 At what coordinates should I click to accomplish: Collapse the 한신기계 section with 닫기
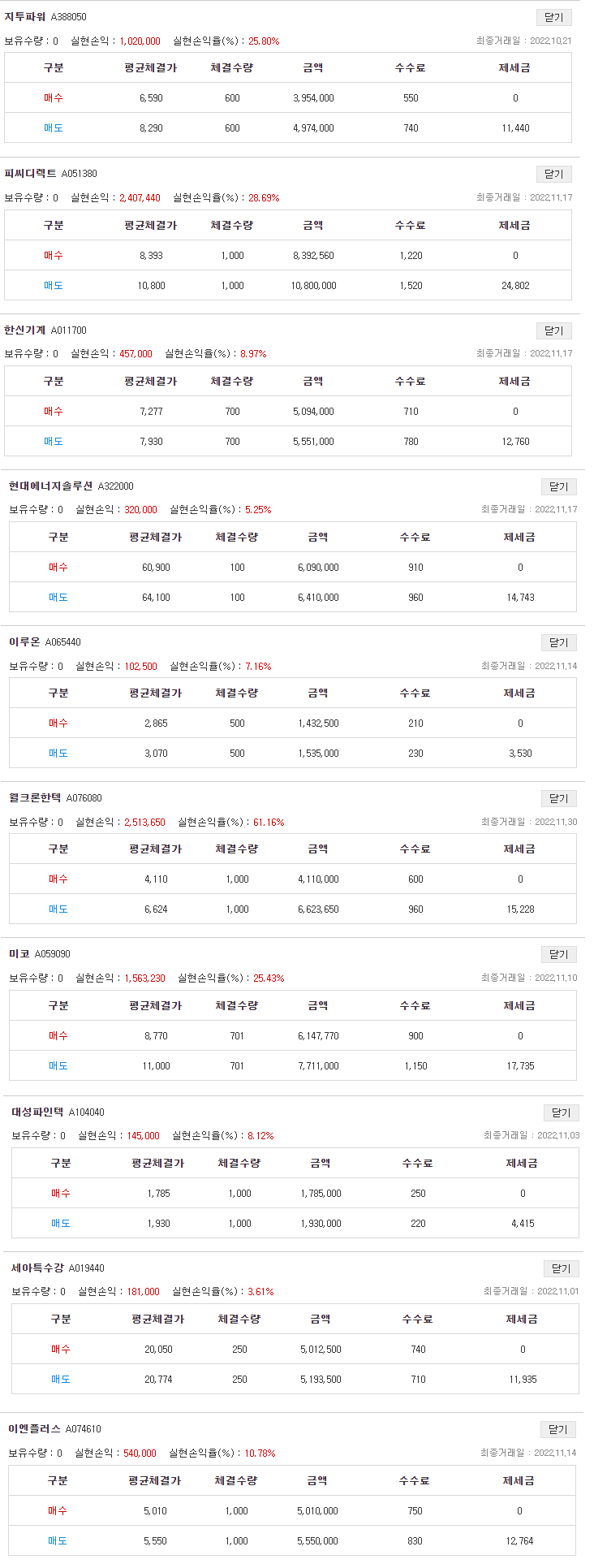[553, 330]
